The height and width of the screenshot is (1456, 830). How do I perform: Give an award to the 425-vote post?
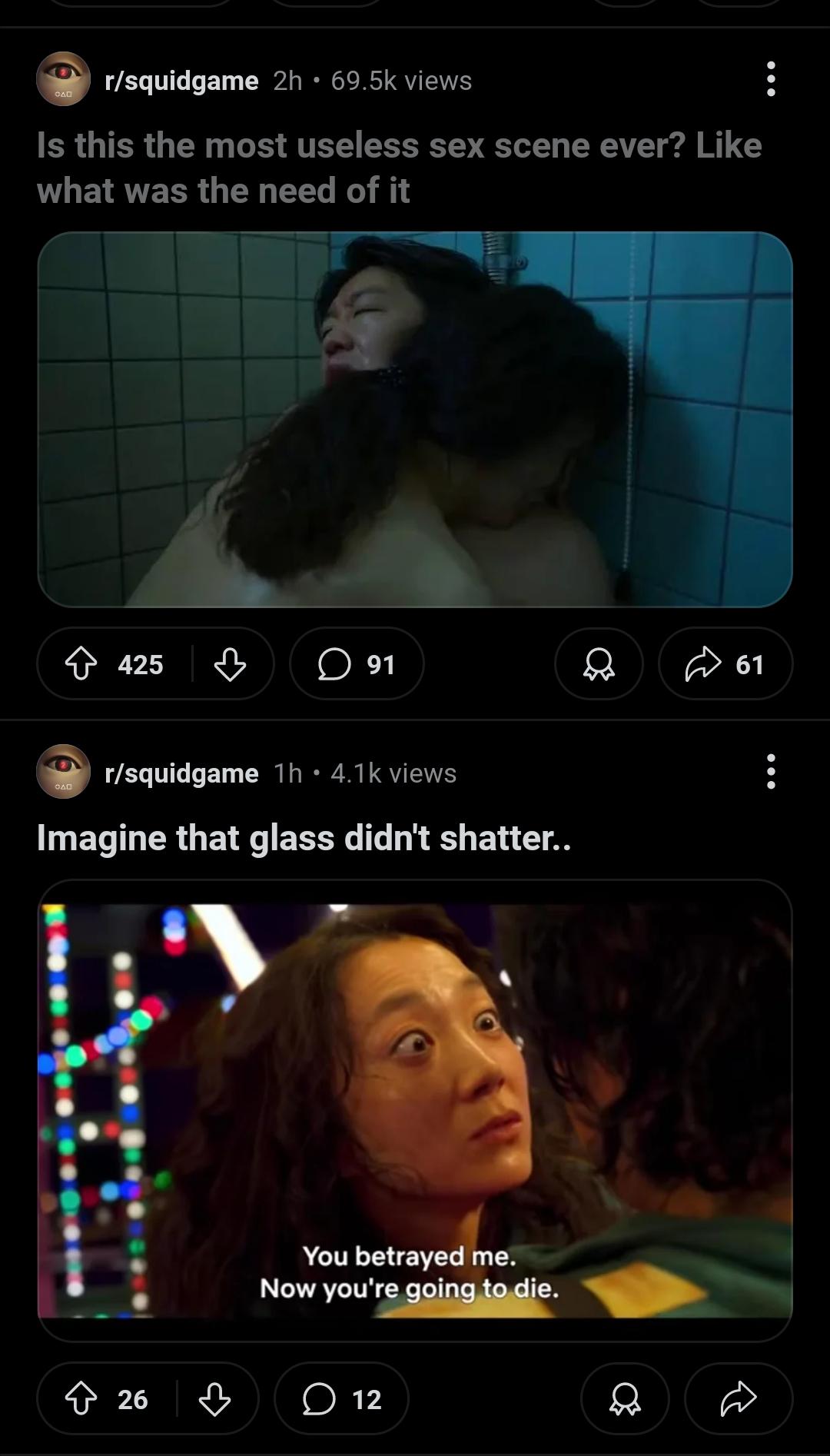click(599, 664)
